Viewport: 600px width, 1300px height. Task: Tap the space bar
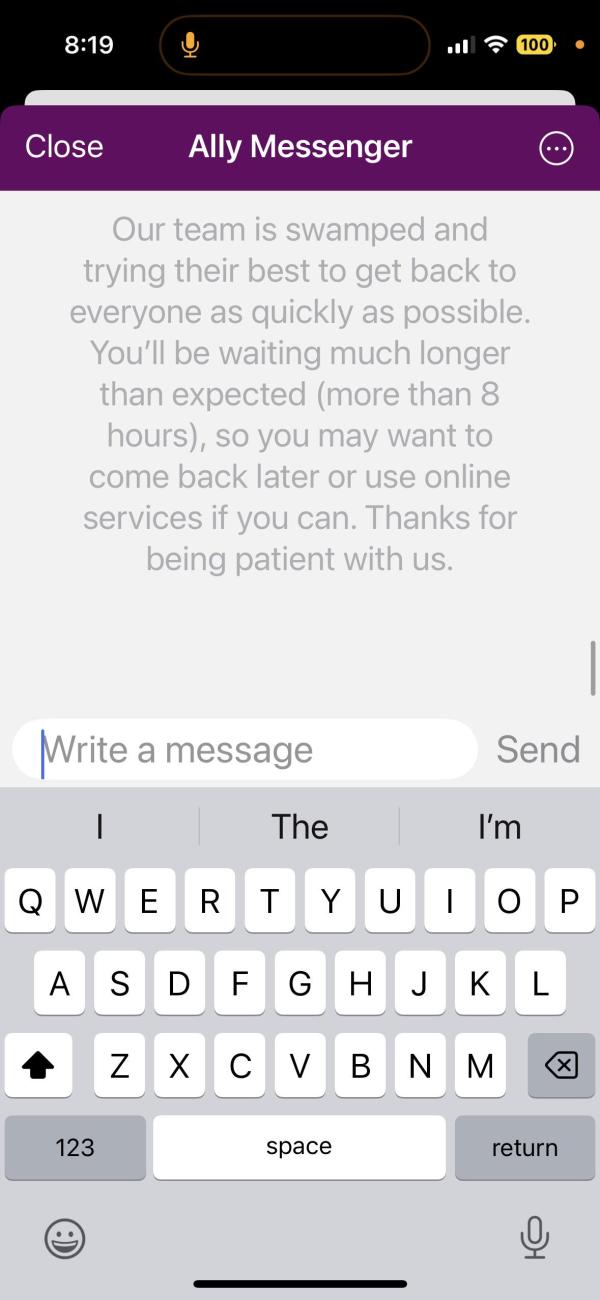point(299,1147)
